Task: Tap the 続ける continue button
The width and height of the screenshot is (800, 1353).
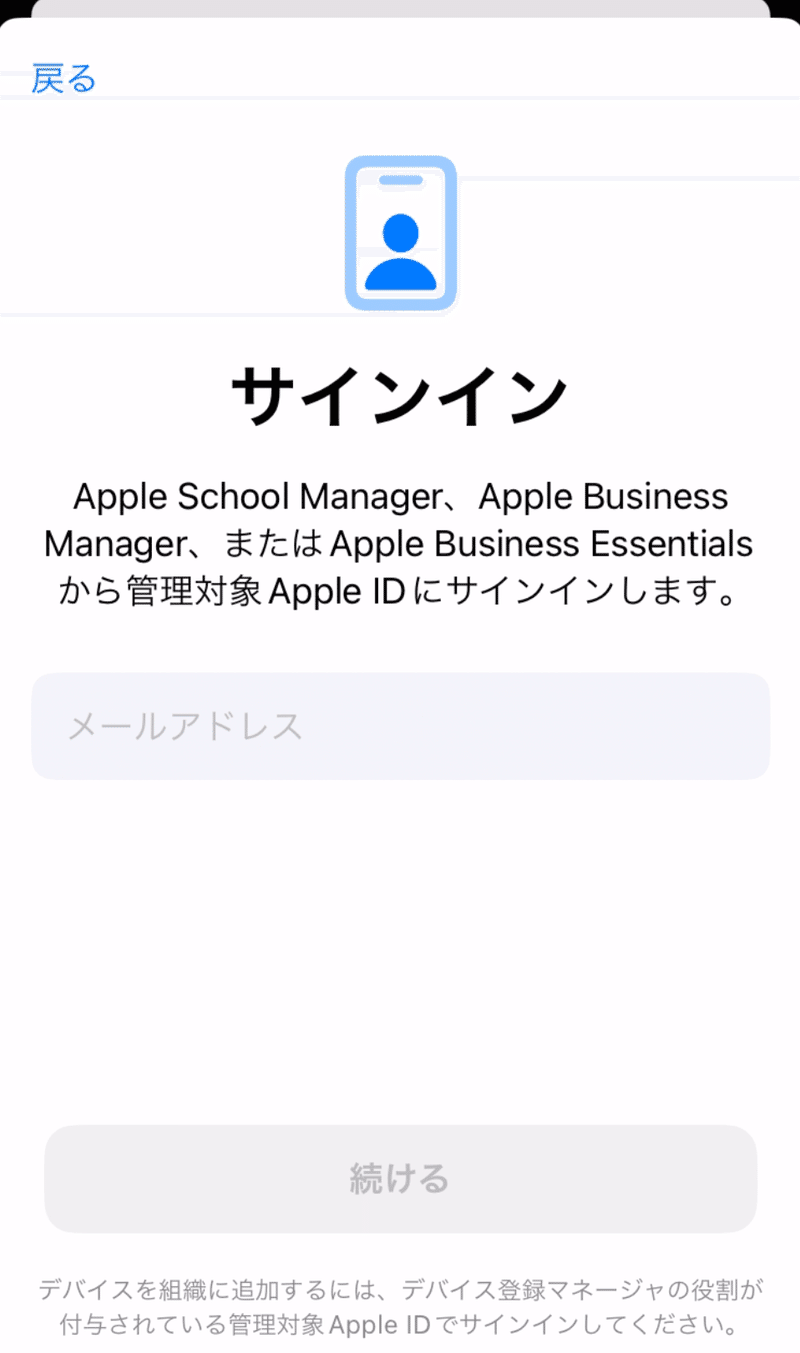Action: (x=400, y=1179)
